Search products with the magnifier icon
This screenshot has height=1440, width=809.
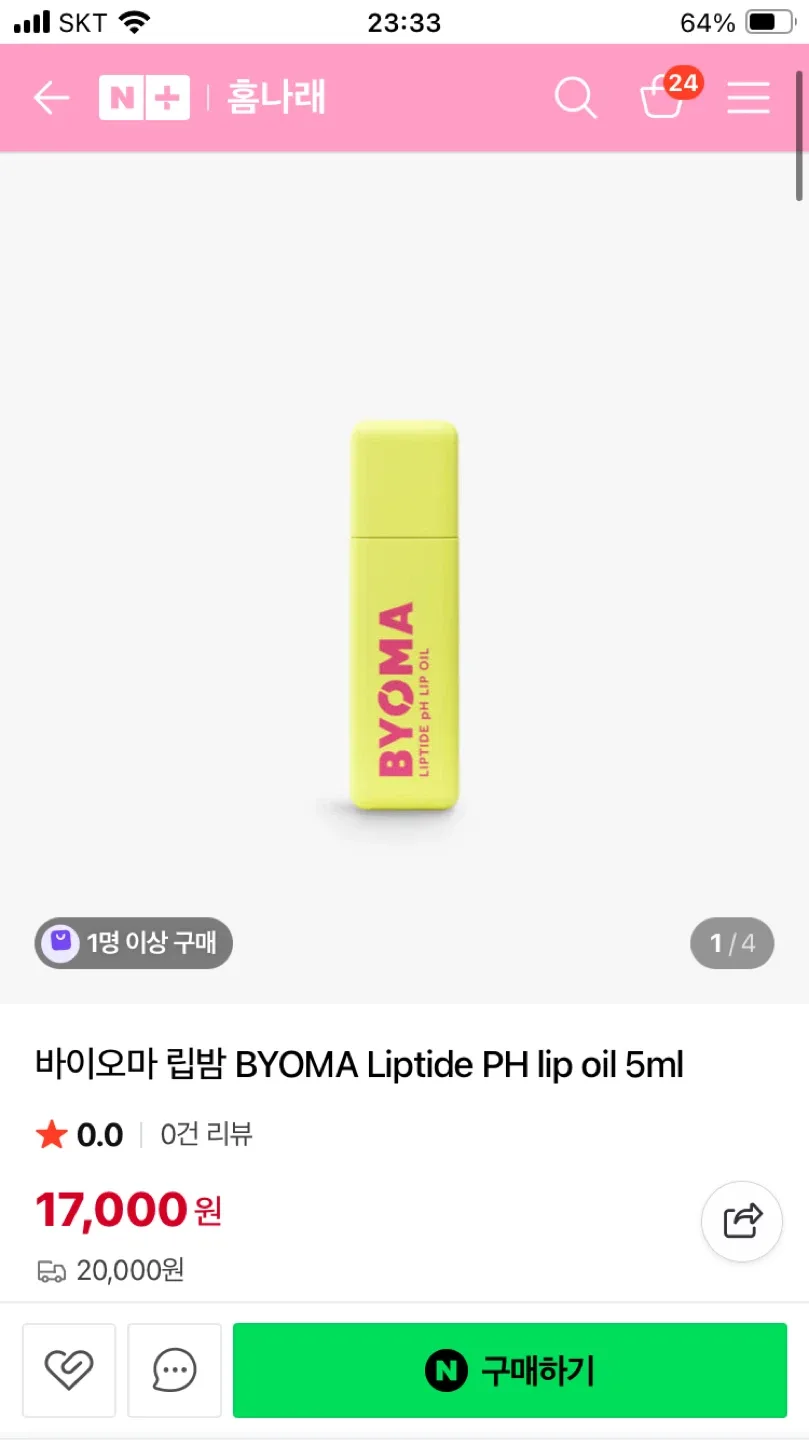(575, 98)
